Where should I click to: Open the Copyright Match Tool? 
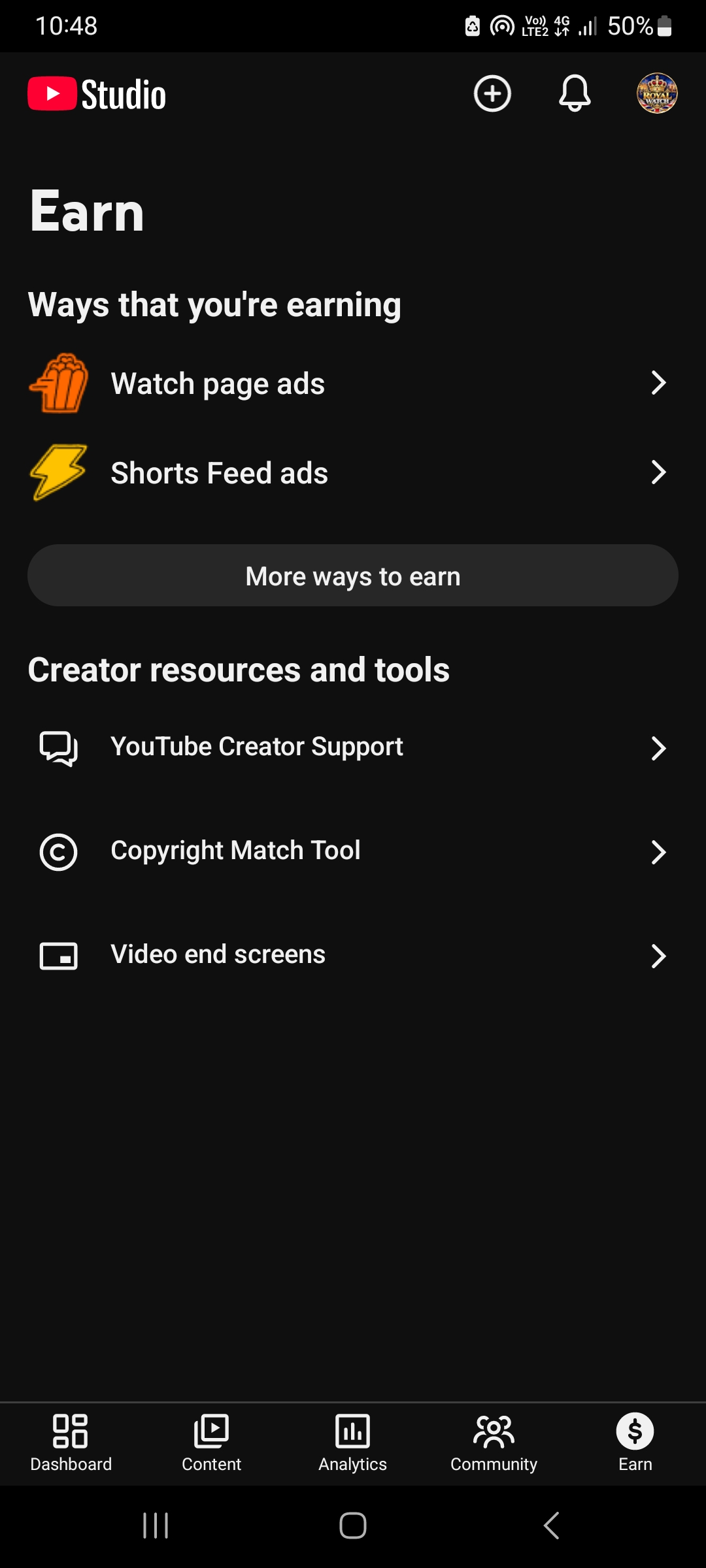(353, 851)
